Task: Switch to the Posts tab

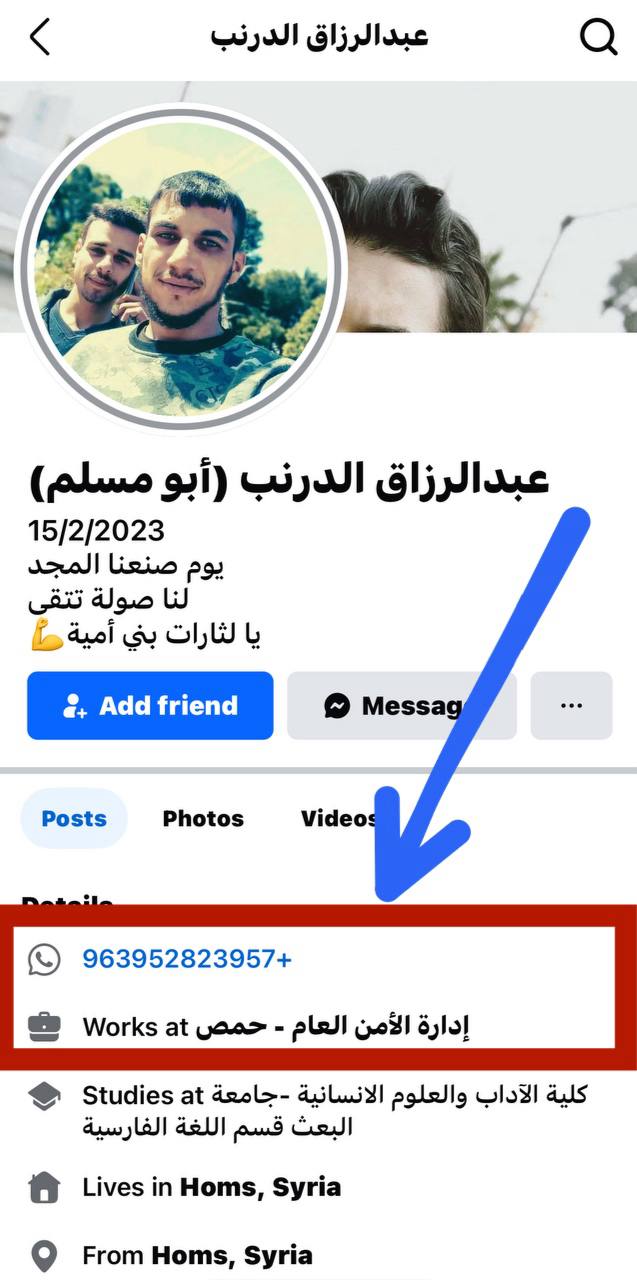Action: (74, 819)
